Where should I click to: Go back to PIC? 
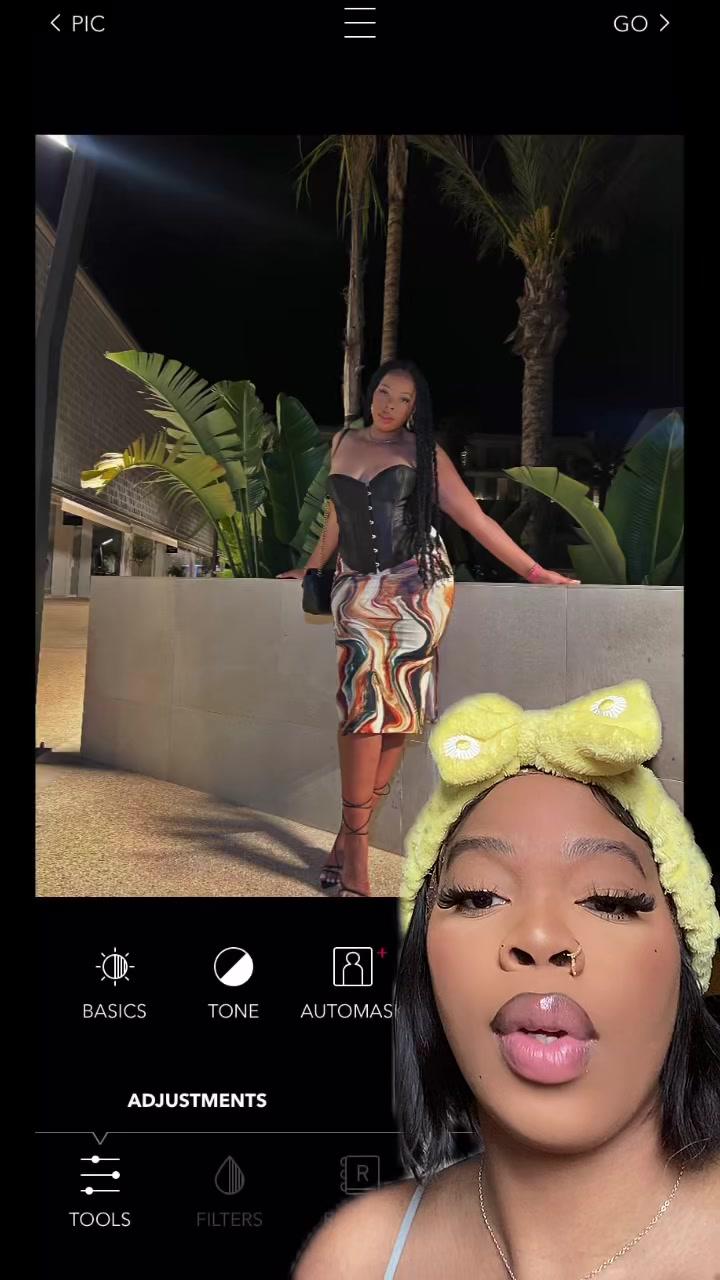point(77,24)
